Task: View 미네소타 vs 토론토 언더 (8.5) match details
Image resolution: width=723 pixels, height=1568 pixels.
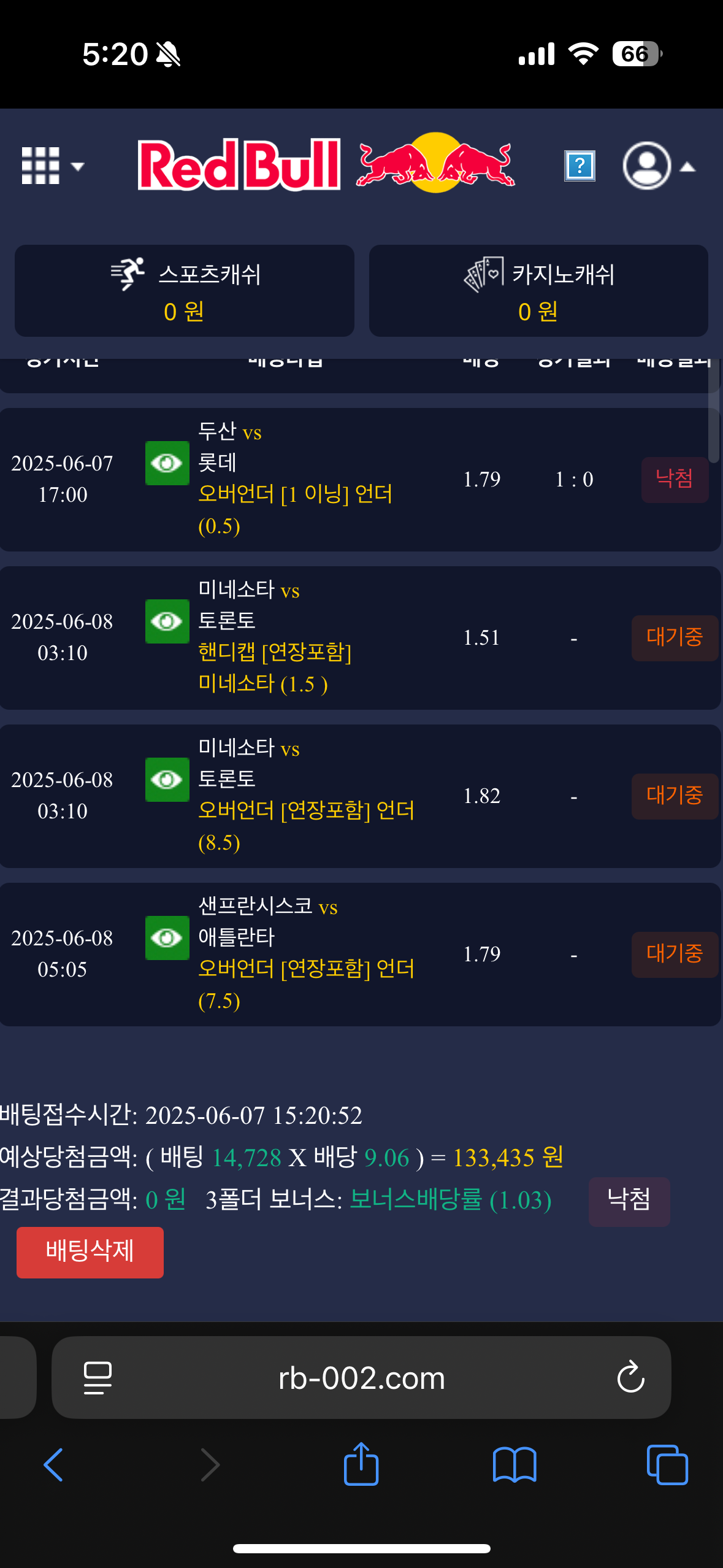Action: click(167, 780)
